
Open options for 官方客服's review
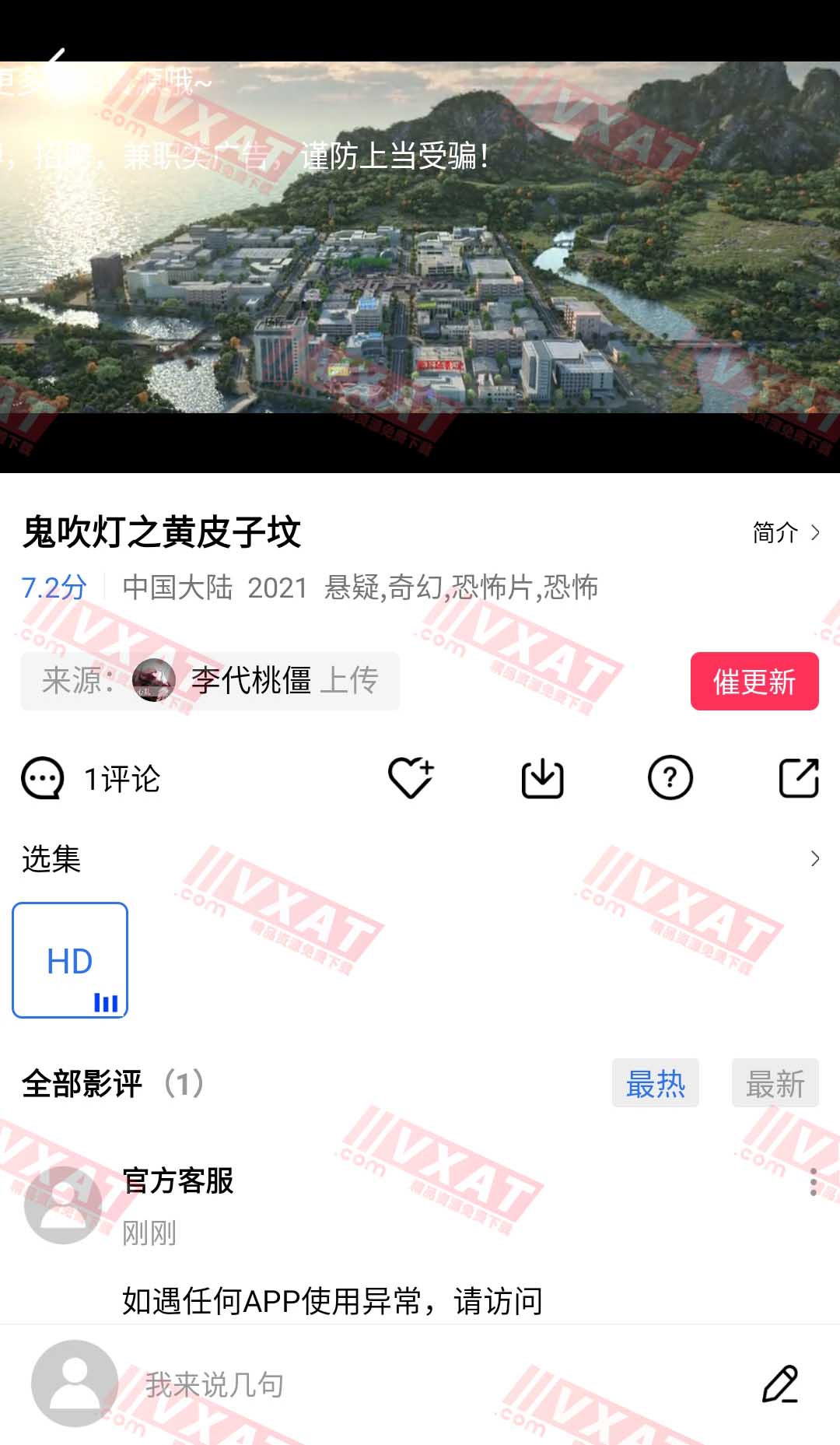(x=813, y=1182)
